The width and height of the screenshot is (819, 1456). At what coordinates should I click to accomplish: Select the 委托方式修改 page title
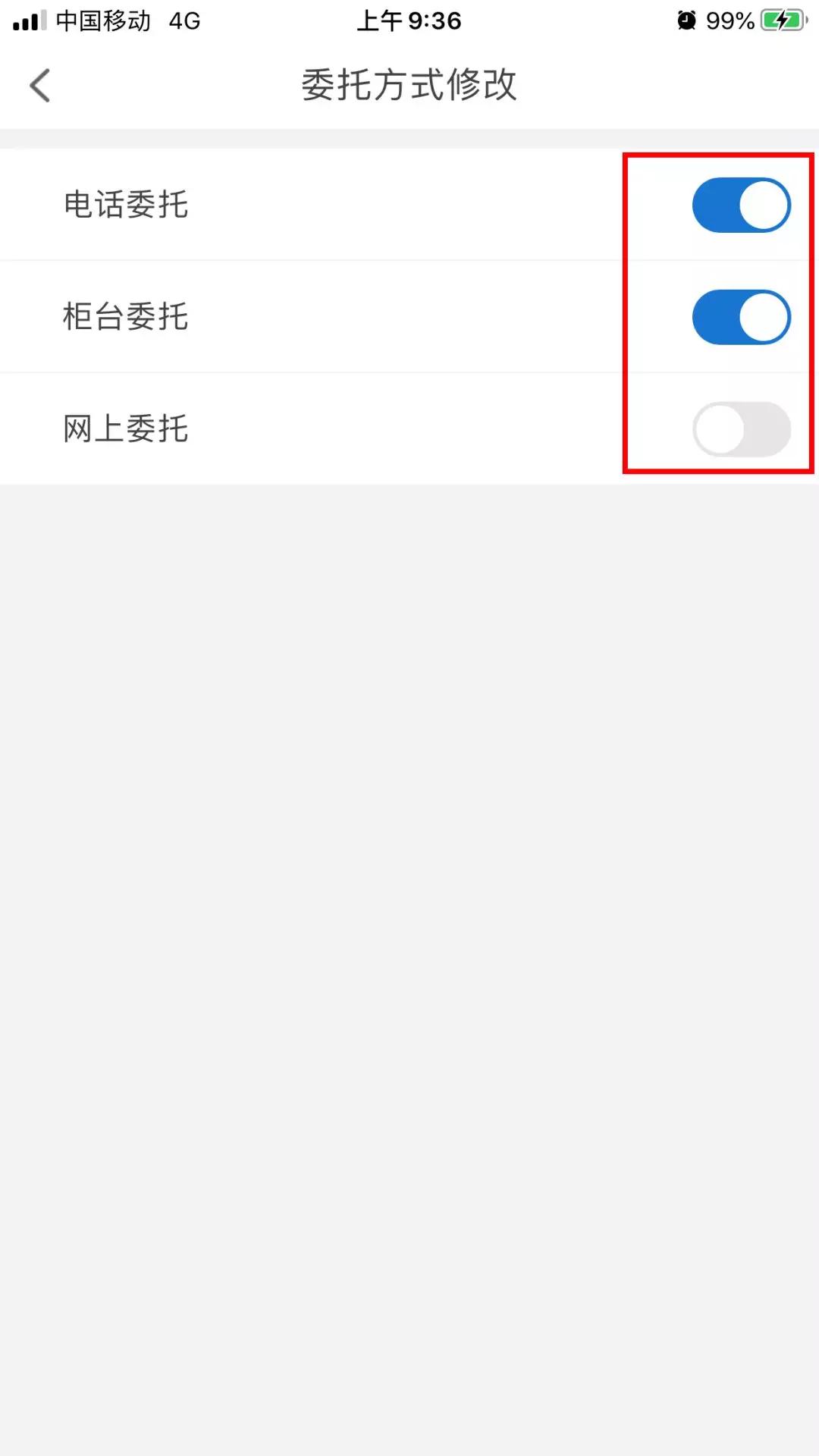click(x=409, y=85)
